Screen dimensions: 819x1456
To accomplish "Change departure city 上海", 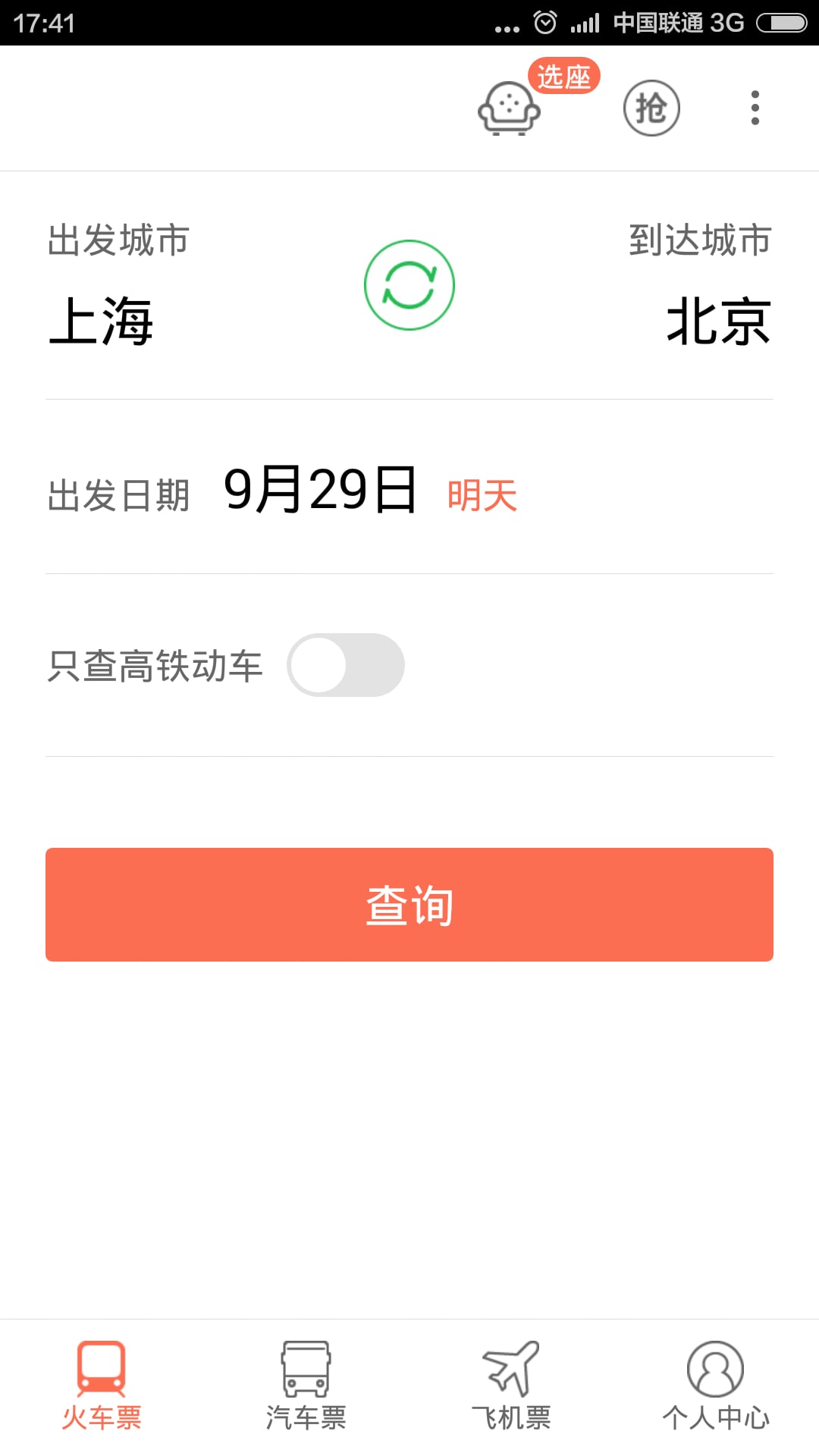I will coord(102,322).
